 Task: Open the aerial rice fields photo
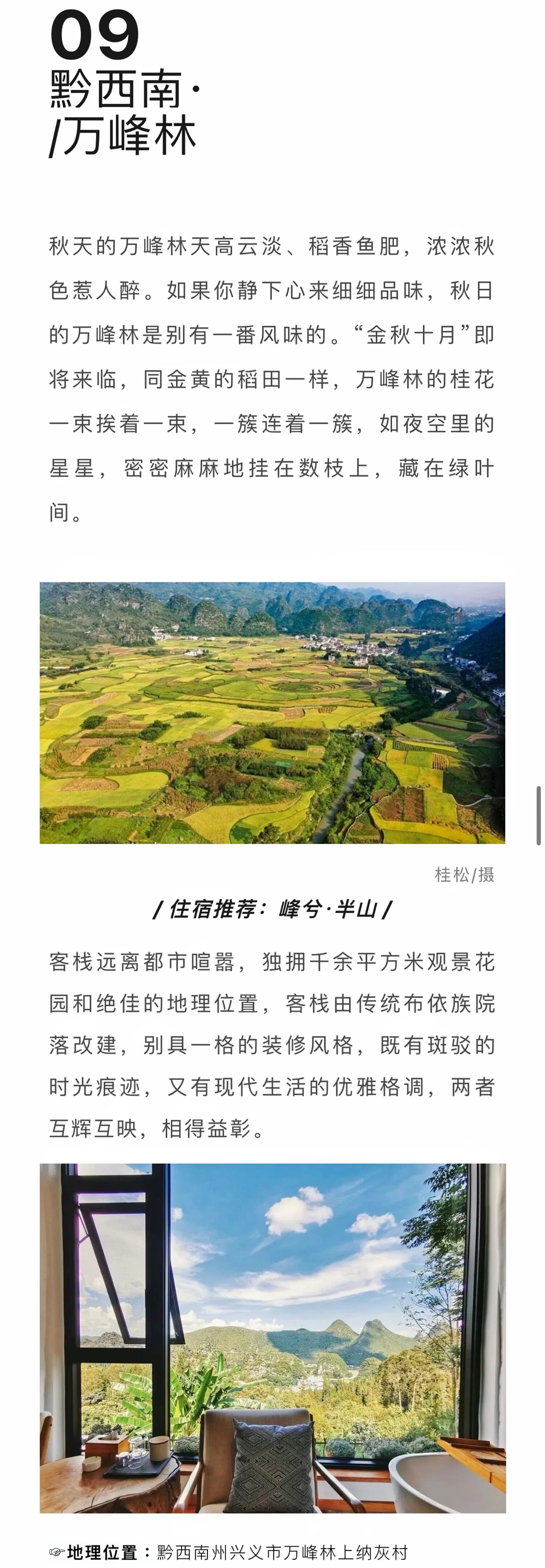pyautogui.click(x=272, y=712)
